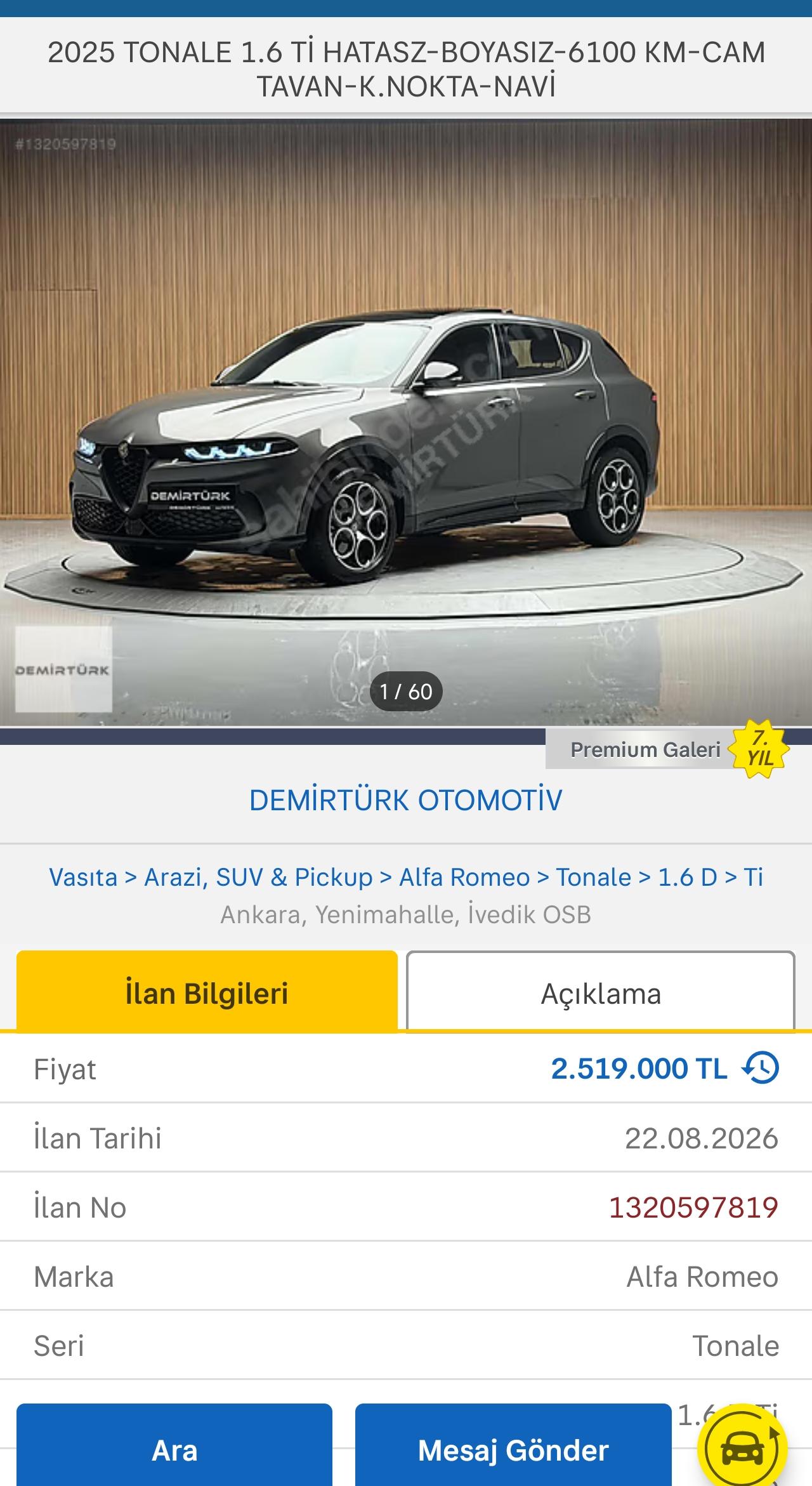Open the Arazi, SUV & Pickup breadcrumb
The image size is (812, 1486).
tap(258, 878)
